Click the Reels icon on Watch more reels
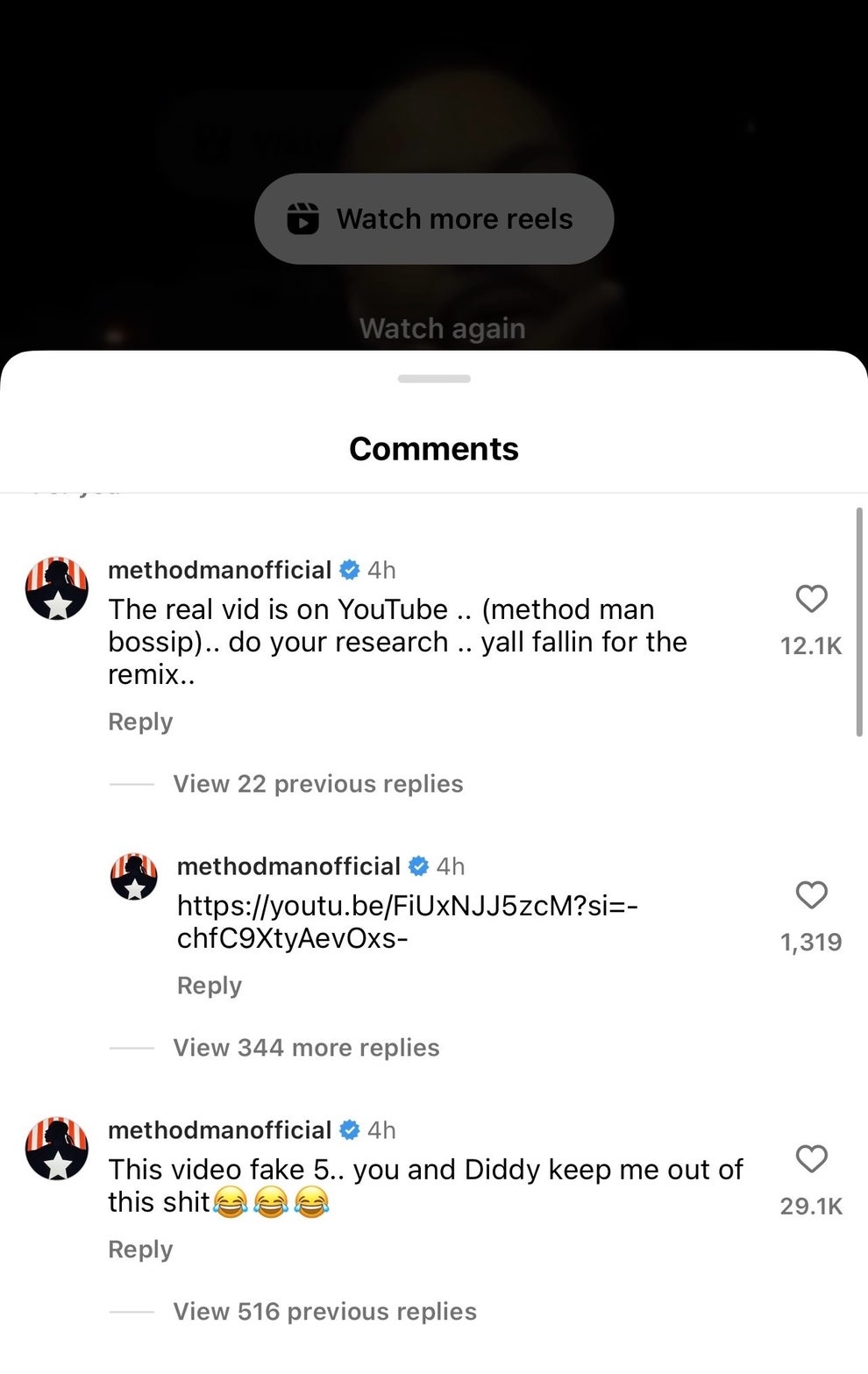 pyautogui.click(x=302, y=218)
